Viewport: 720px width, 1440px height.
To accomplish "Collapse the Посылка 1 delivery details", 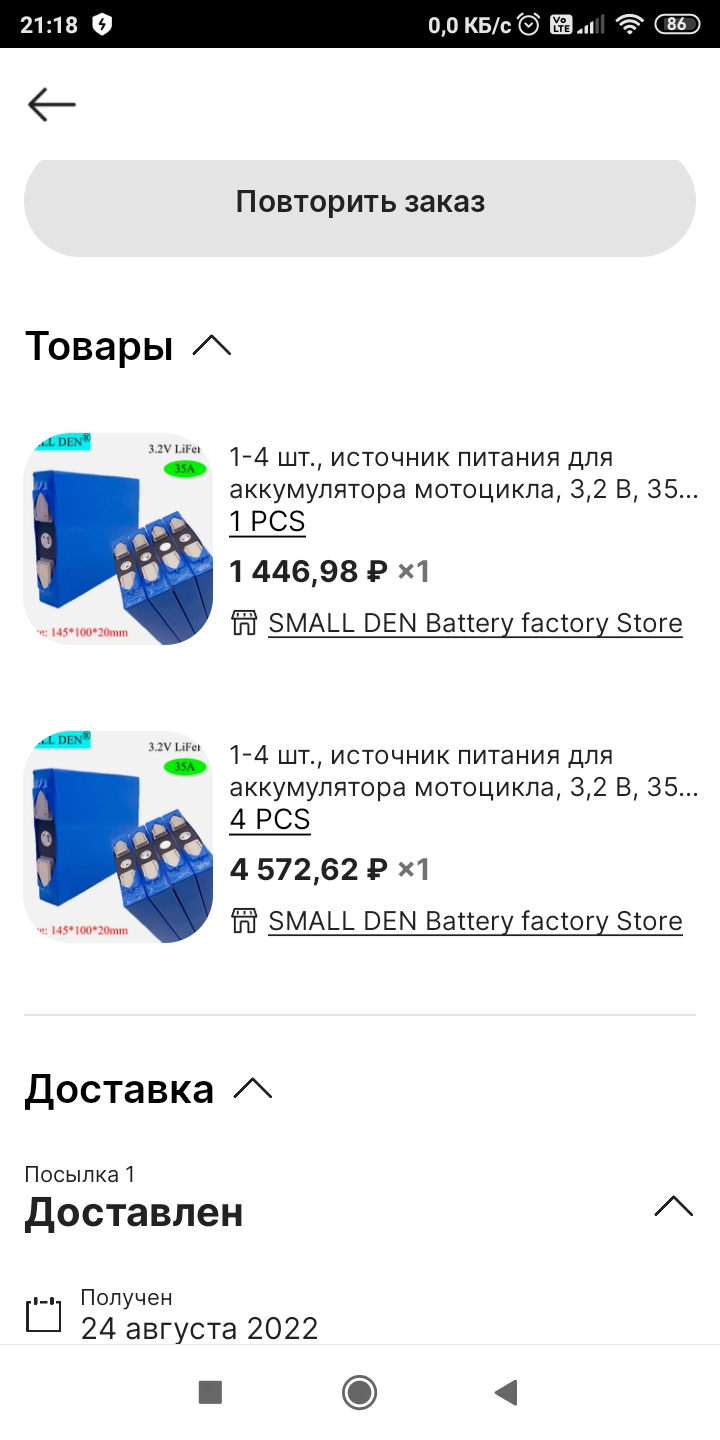I will 673,1207.
